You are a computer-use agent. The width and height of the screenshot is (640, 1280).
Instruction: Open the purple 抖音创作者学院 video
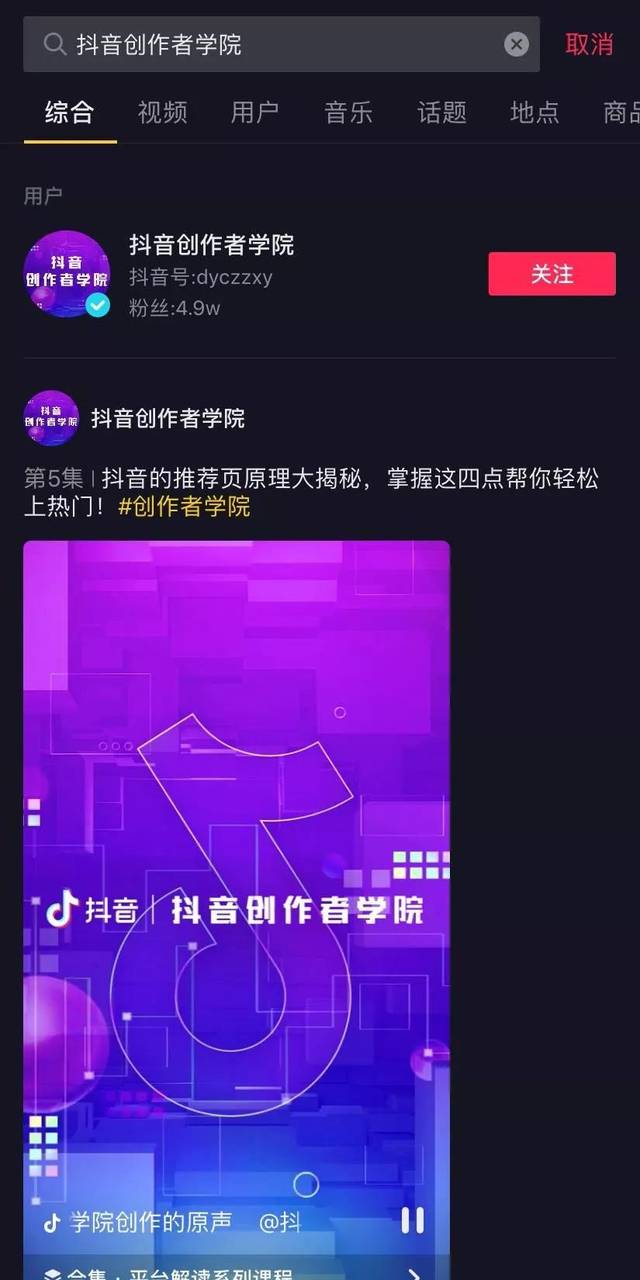click(x=237, y=850)
